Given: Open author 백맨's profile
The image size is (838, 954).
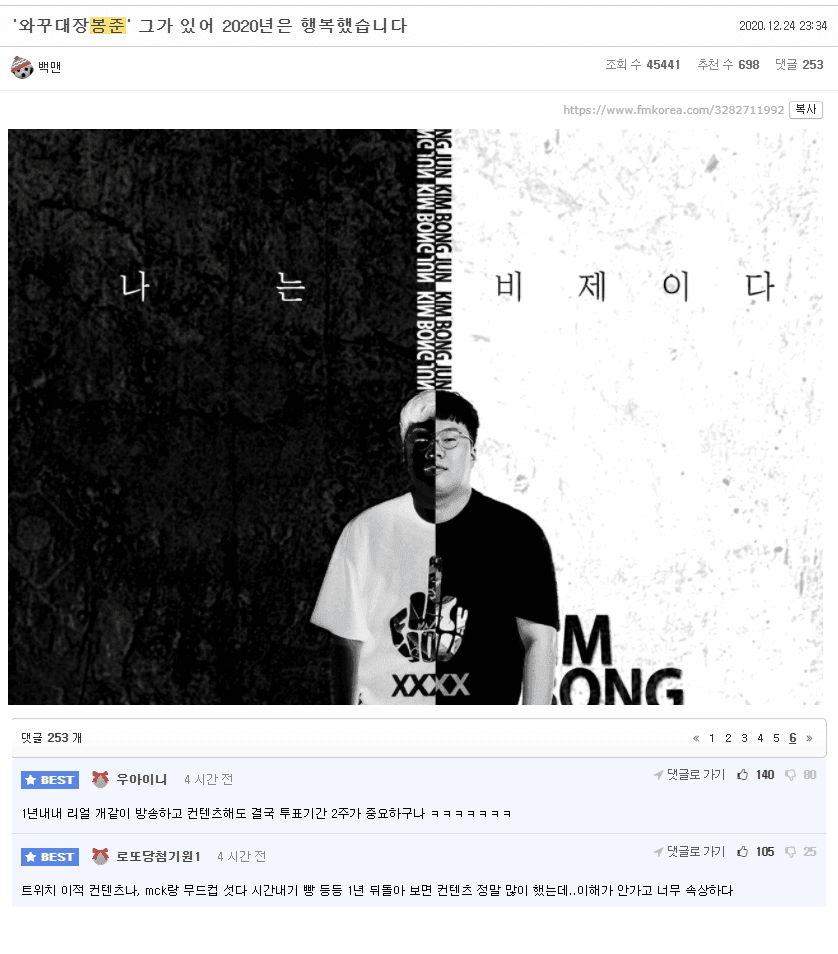Looking at the screenshot, I should tap(49, 67).
